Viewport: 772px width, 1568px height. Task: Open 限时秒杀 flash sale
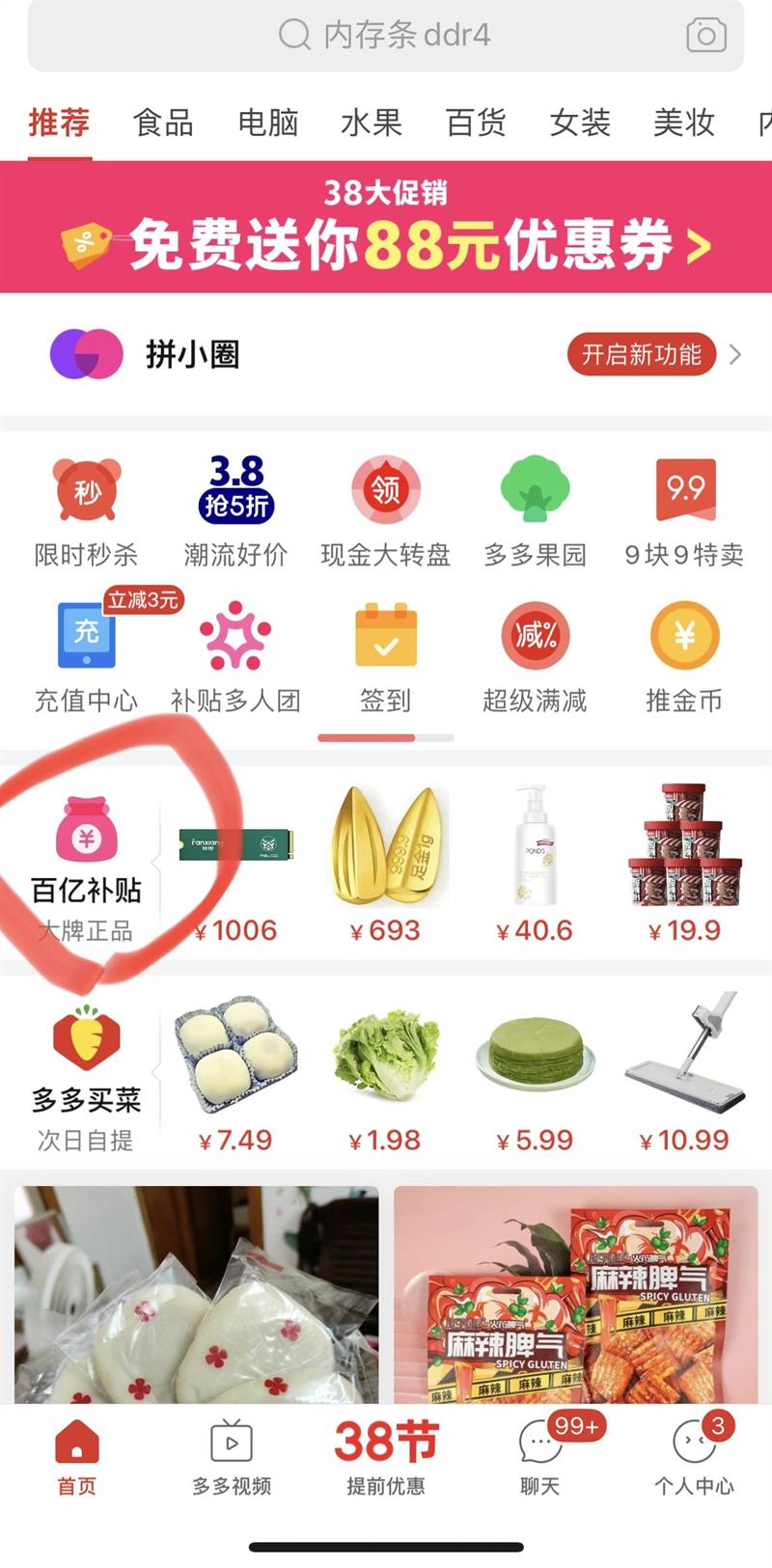point(87,512)
